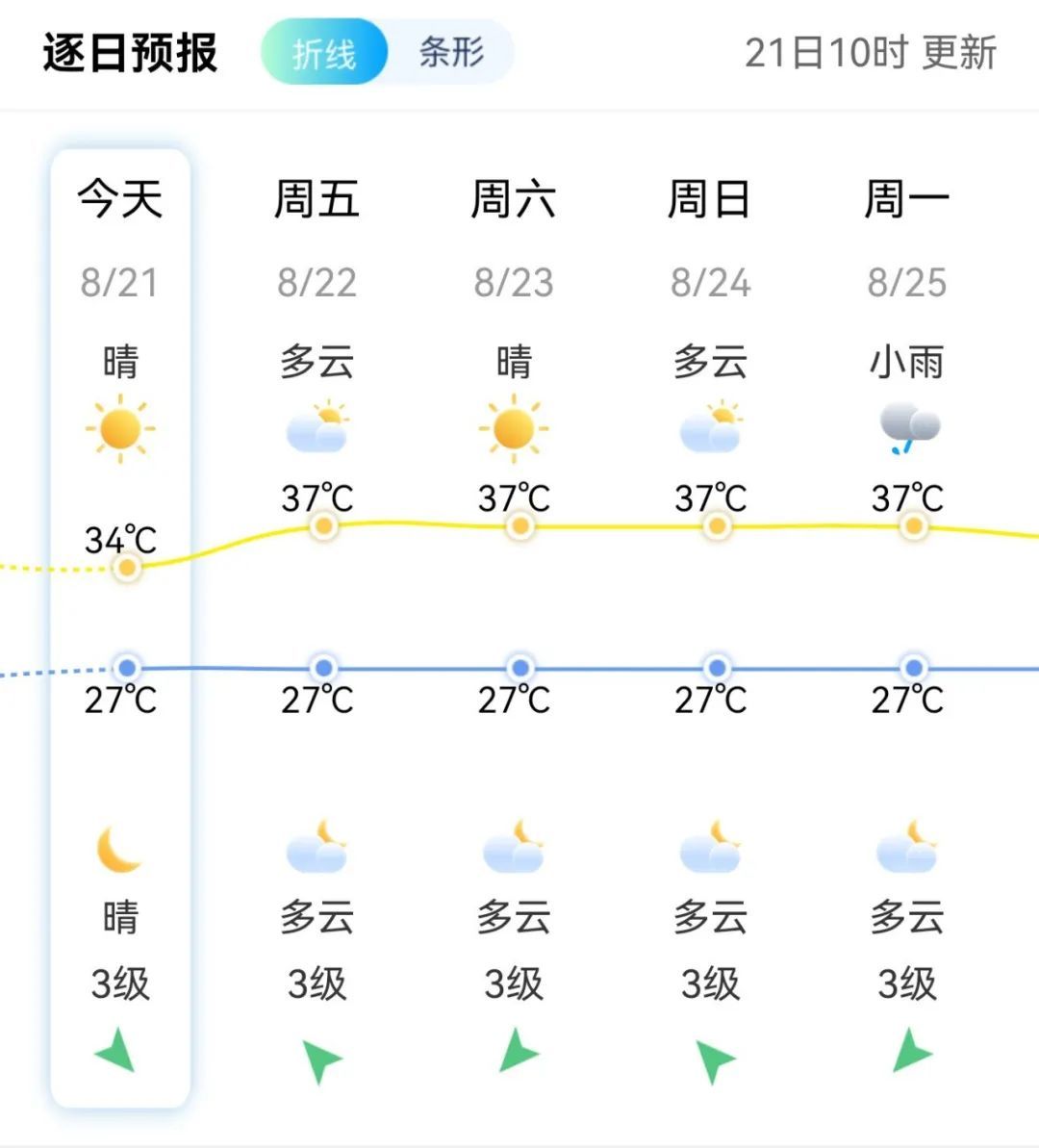The image size is (1039, 1148).
Task: Click the green wind direction arrow for today
Action: [117, 1052]
